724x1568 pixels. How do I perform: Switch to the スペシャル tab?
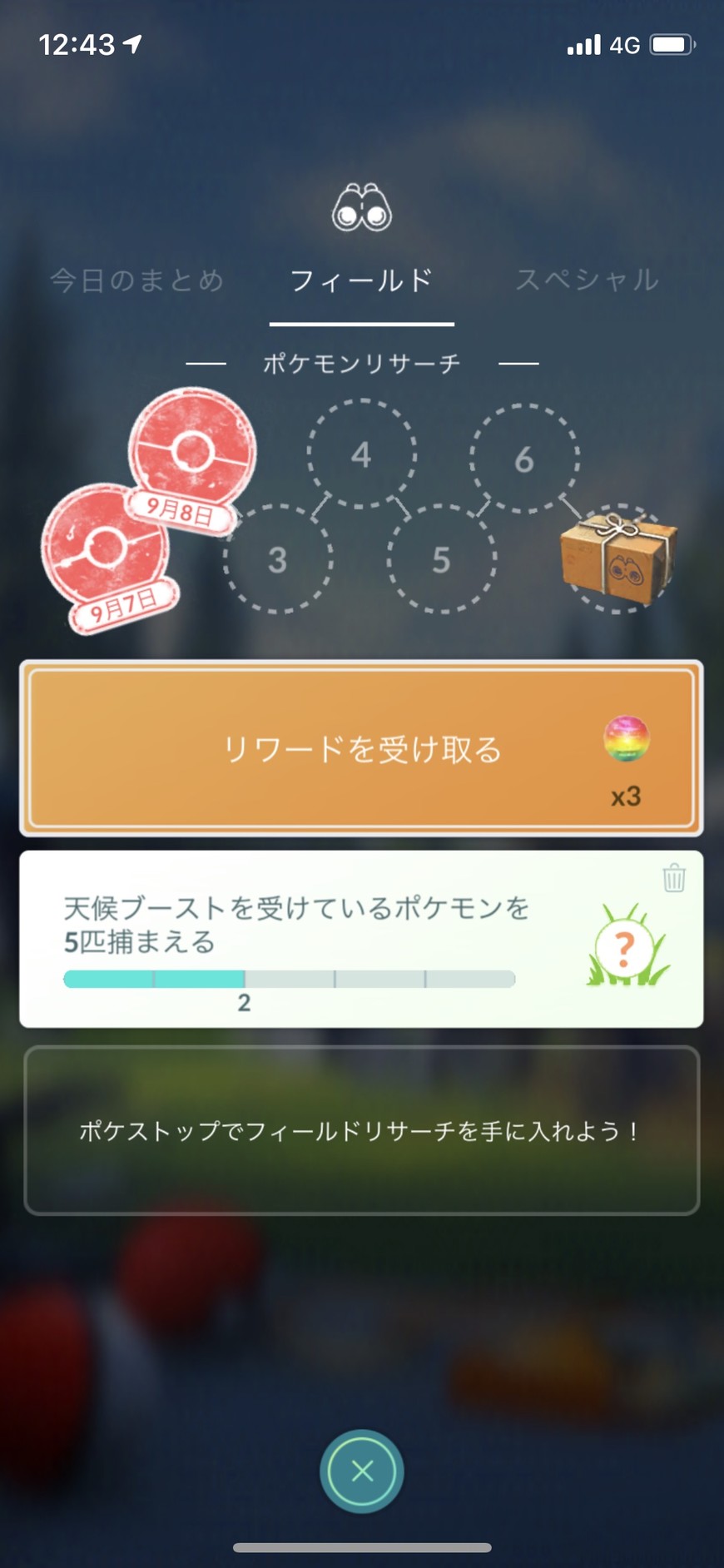(588, 280)
